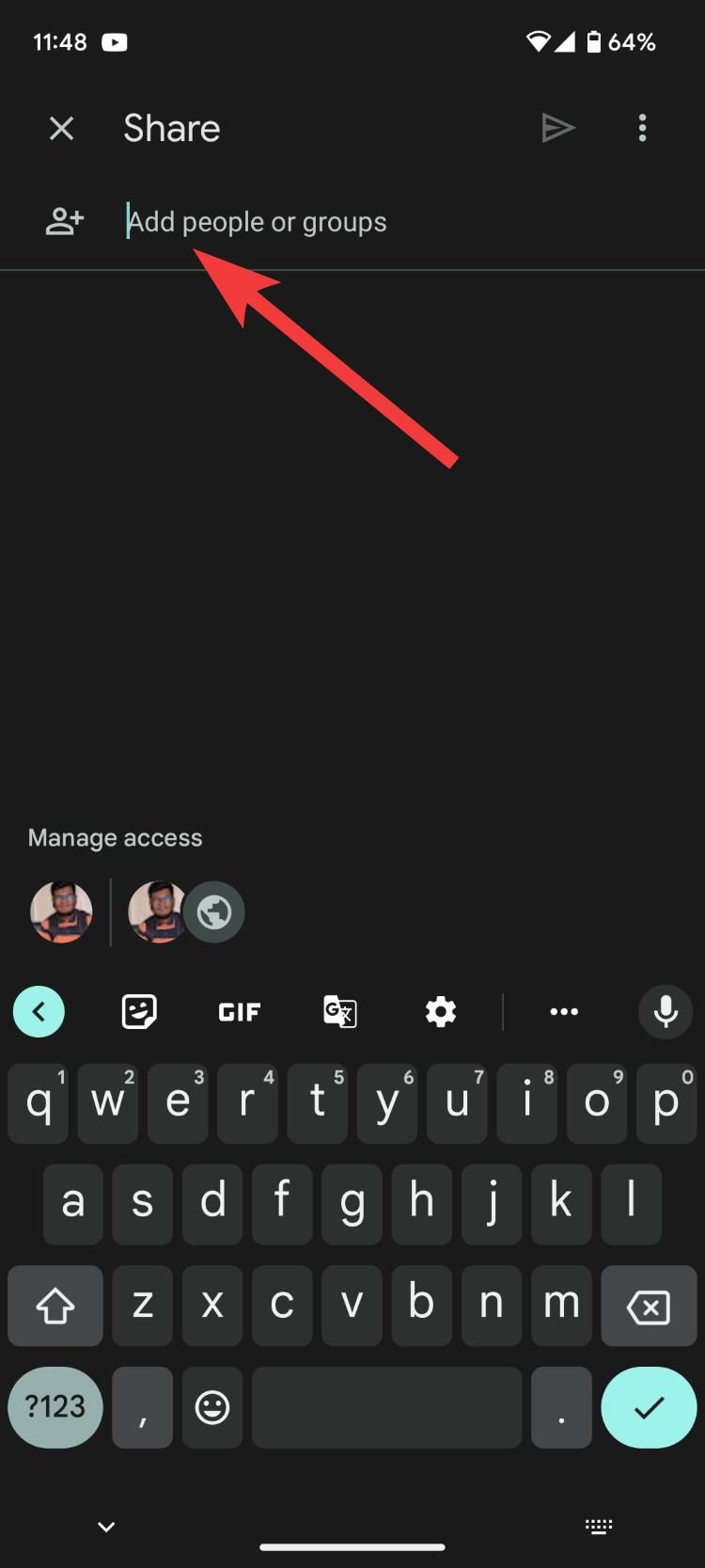Open keyboard translate tool
This screenshot has height=1568, width=705.
click(339, 1011)
